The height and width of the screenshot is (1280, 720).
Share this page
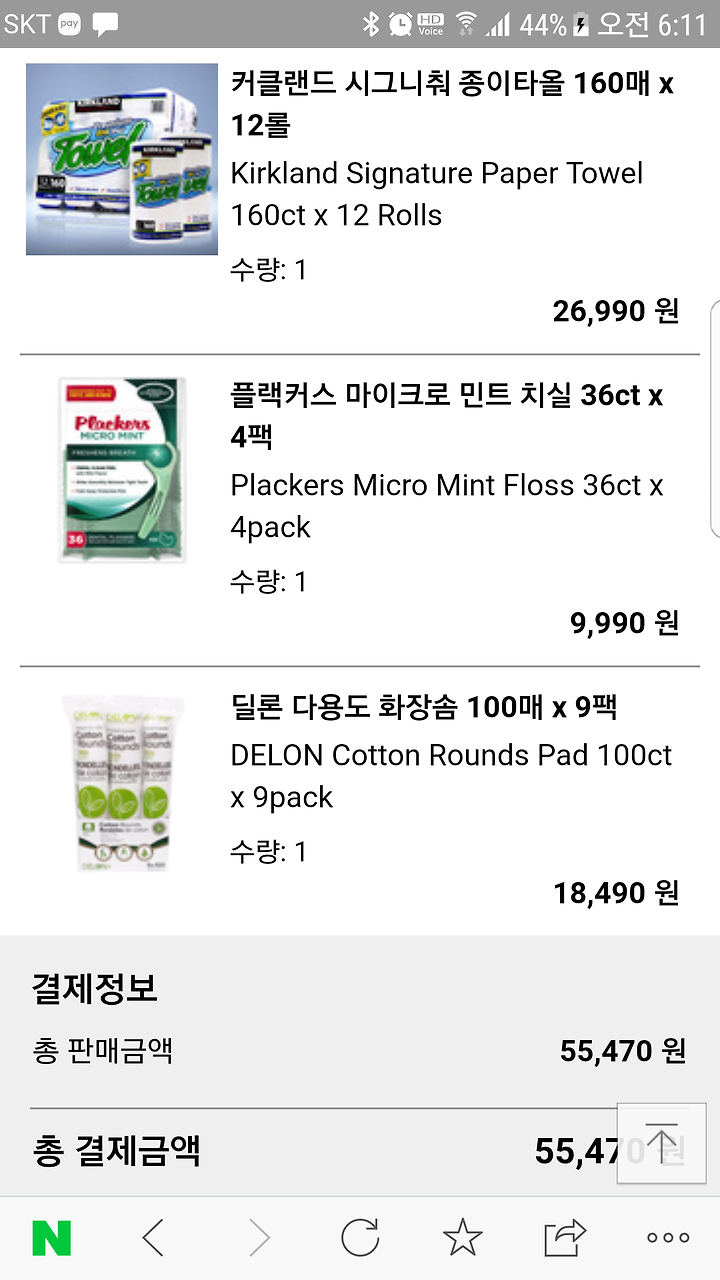[565, 1238]
